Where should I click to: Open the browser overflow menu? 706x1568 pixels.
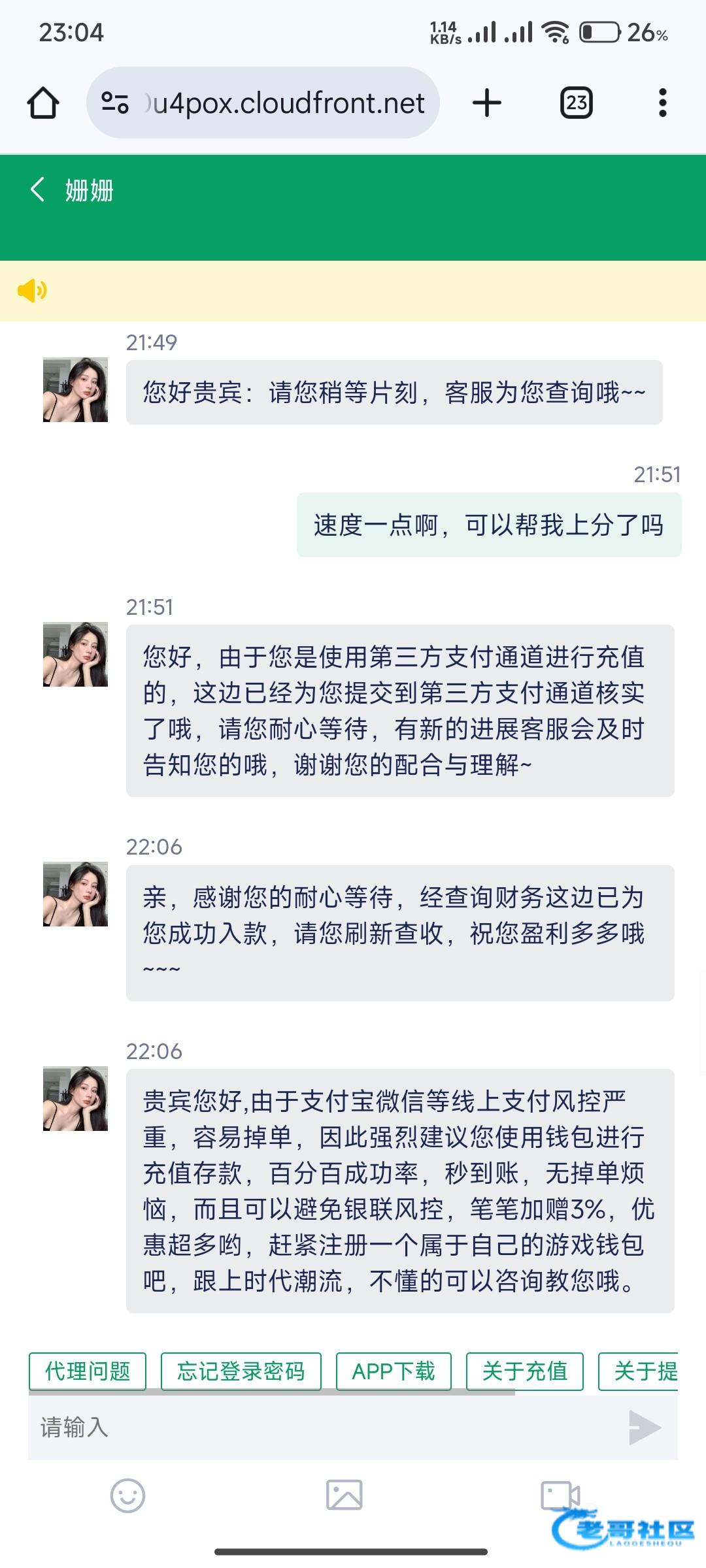[662, 103]
